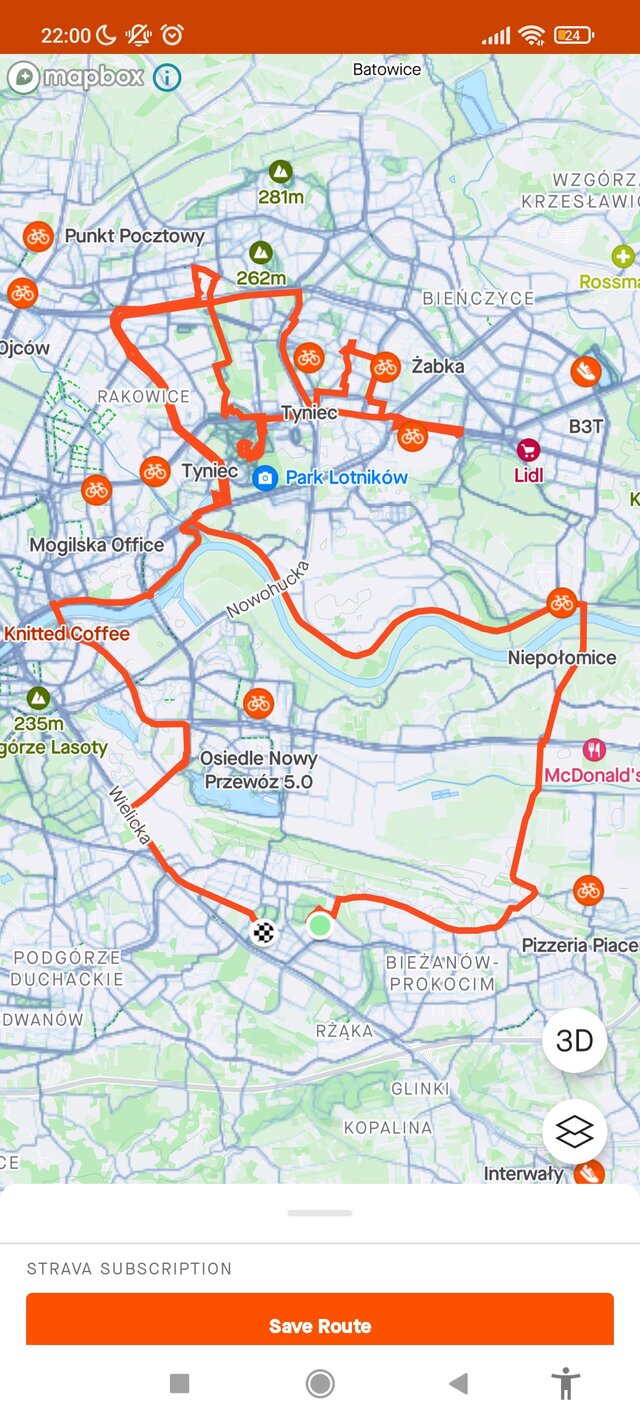Viewport: 640px width, 1422px height.
Task: Select the green route start marker
Action: (x=319, y=925)
